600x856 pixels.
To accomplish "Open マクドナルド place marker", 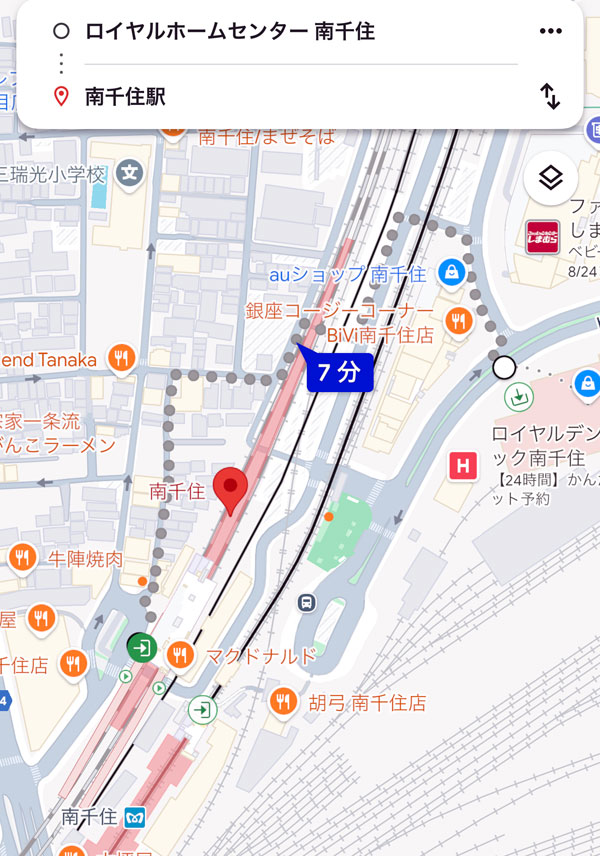I will point(181,655).
